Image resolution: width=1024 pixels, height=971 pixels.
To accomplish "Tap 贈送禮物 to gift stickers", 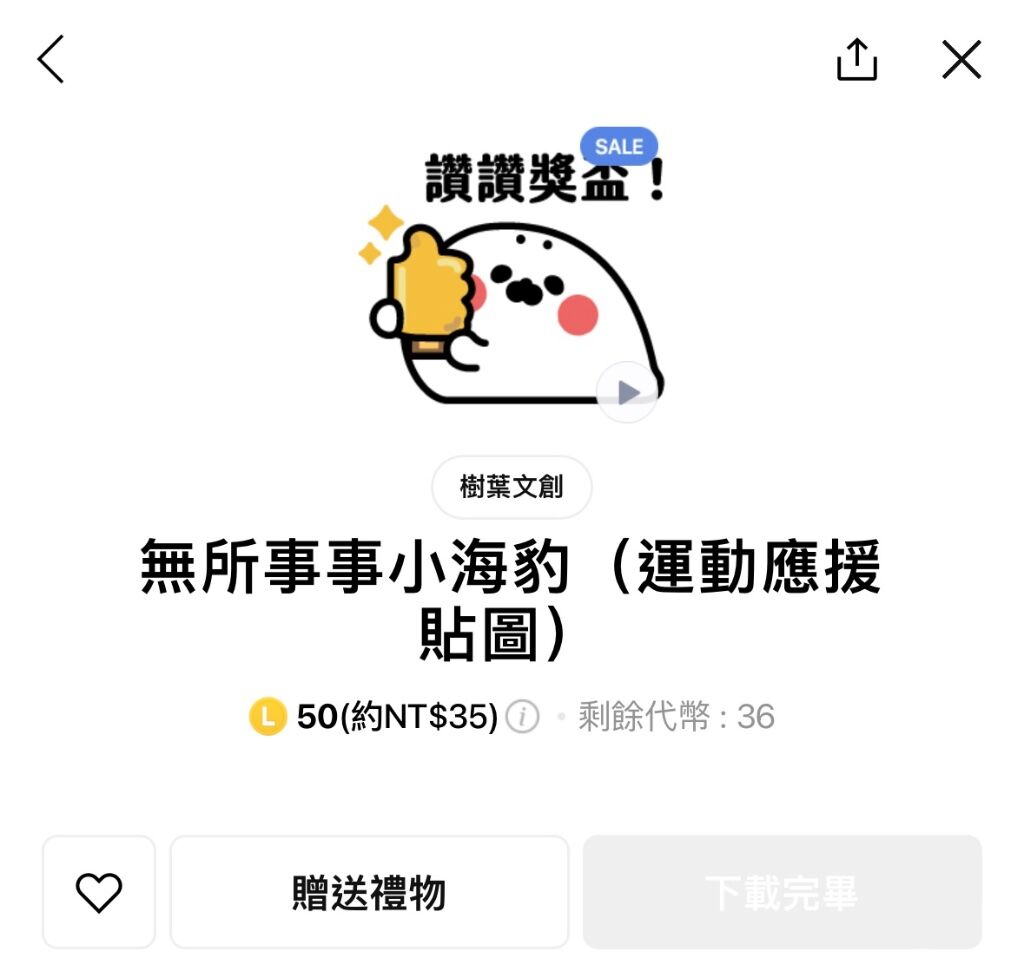I will (369, 892).
